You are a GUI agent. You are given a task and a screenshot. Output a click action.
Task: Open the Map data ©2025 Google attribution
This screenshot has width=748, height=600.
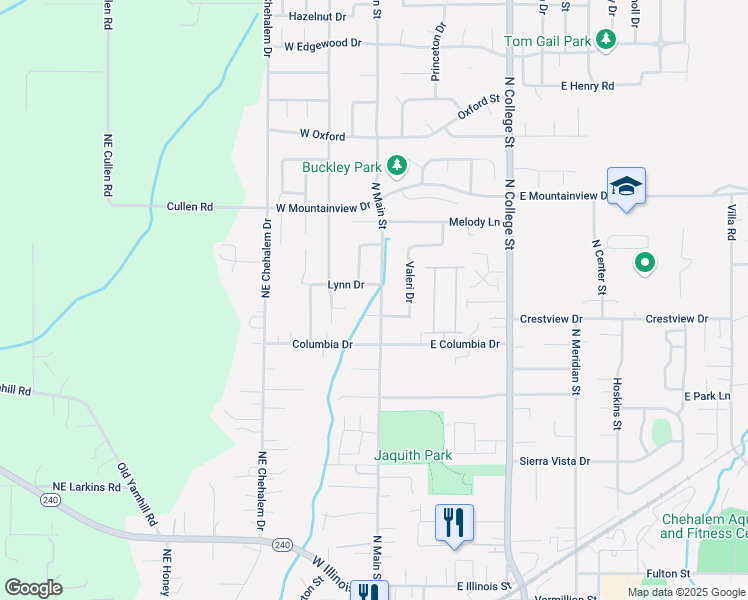(x=686, y=592)
